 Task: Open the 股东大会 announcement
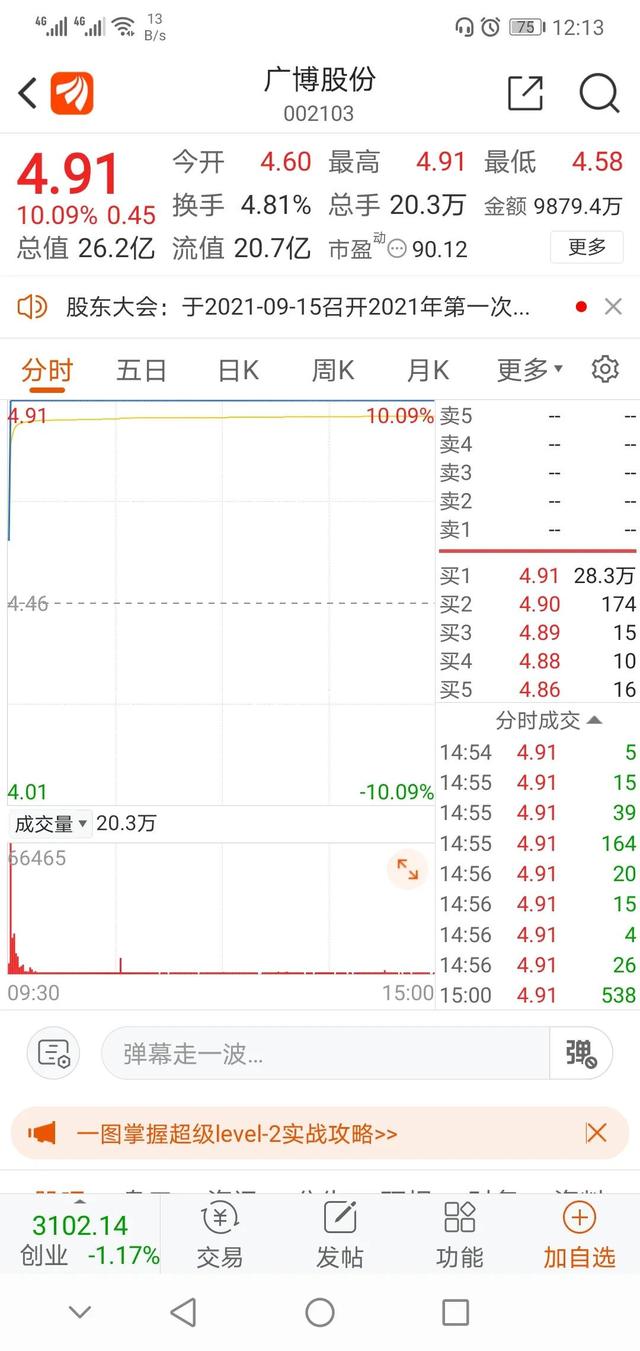298,307
